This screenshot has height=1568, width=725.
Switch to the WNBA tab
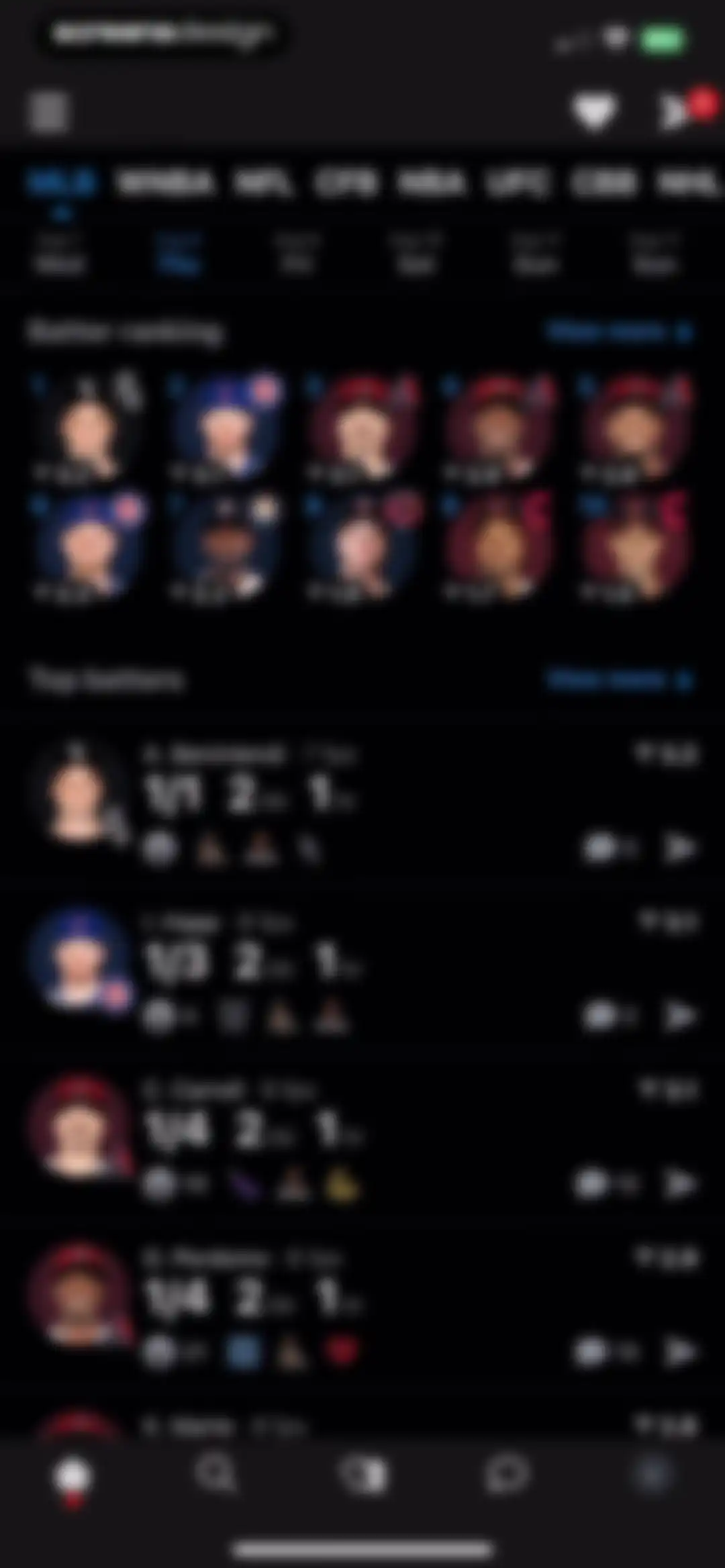pyautogui.click(x=165, y=183)
